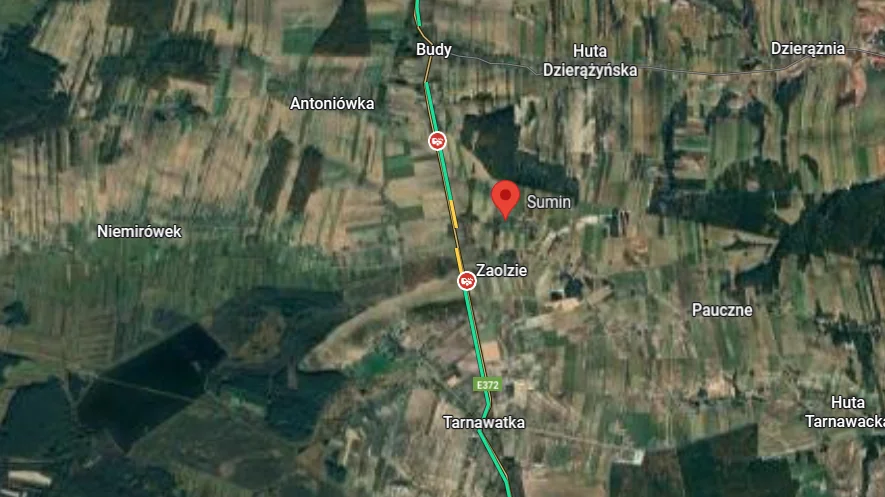Tap the red location pin at Sumin

coord(507,198)
